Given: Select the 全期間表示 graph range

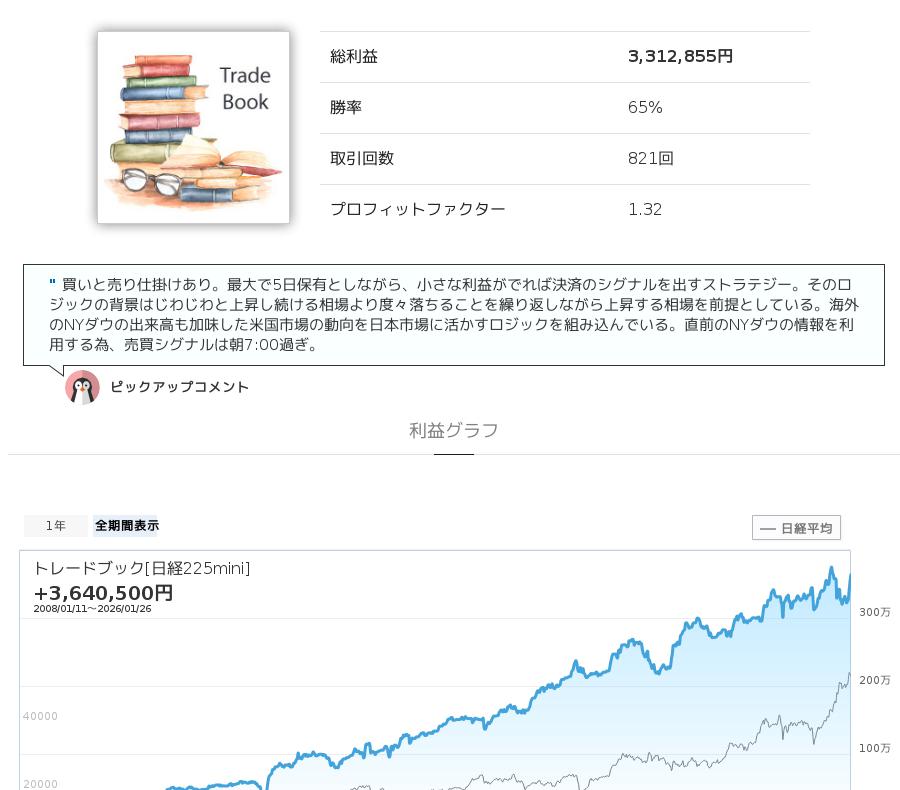Looking at the screenshot, I should pos(126,526).
